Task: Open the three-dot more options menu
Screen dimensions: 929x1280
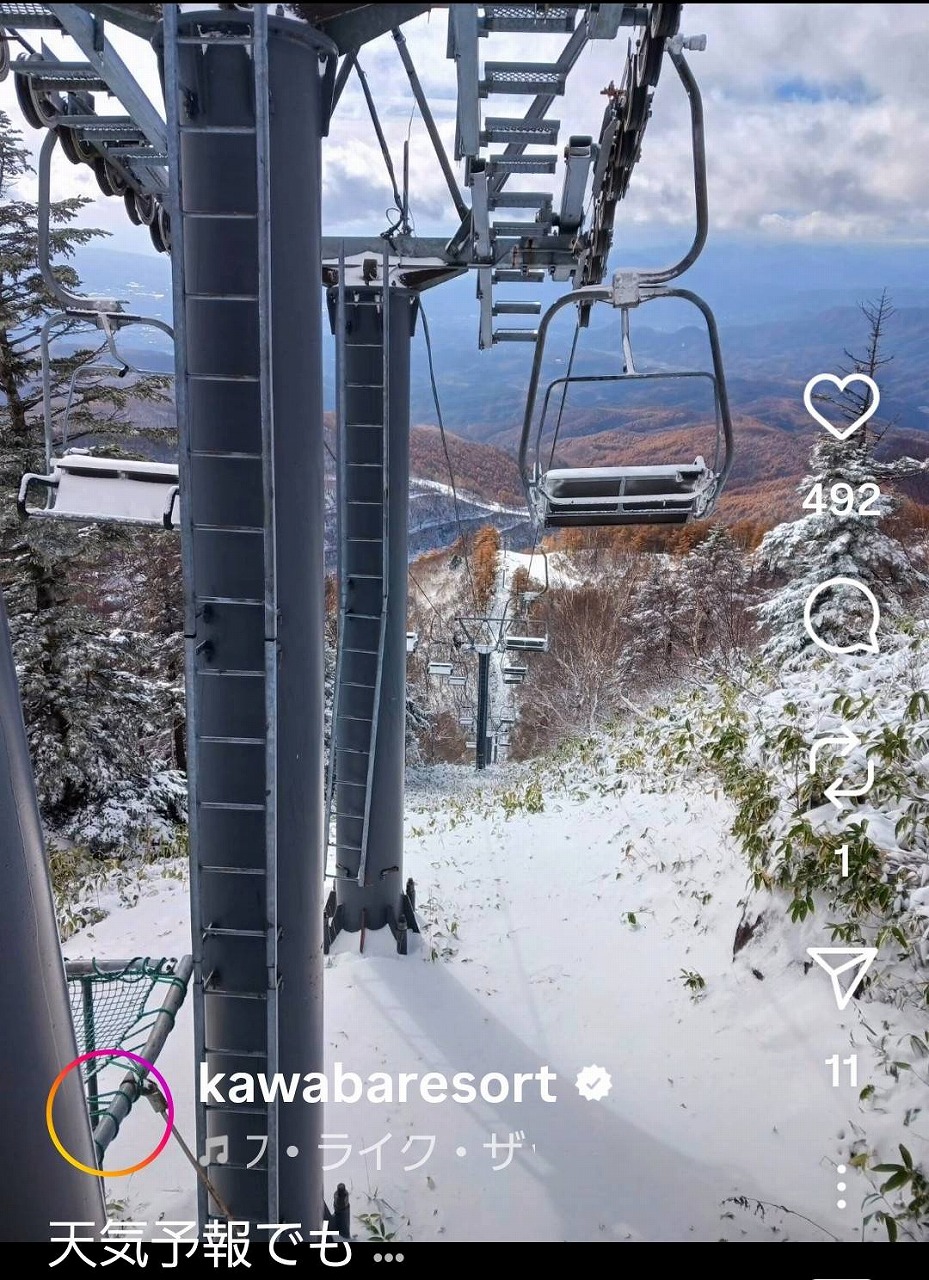Action: pyautogui.click(x=841, y=1186)
